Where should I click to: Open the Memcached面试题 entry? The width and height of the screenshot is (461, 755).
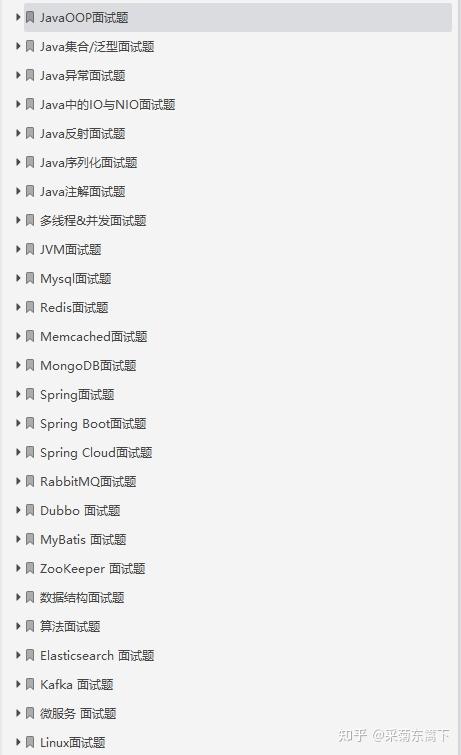tap(93, 336)
